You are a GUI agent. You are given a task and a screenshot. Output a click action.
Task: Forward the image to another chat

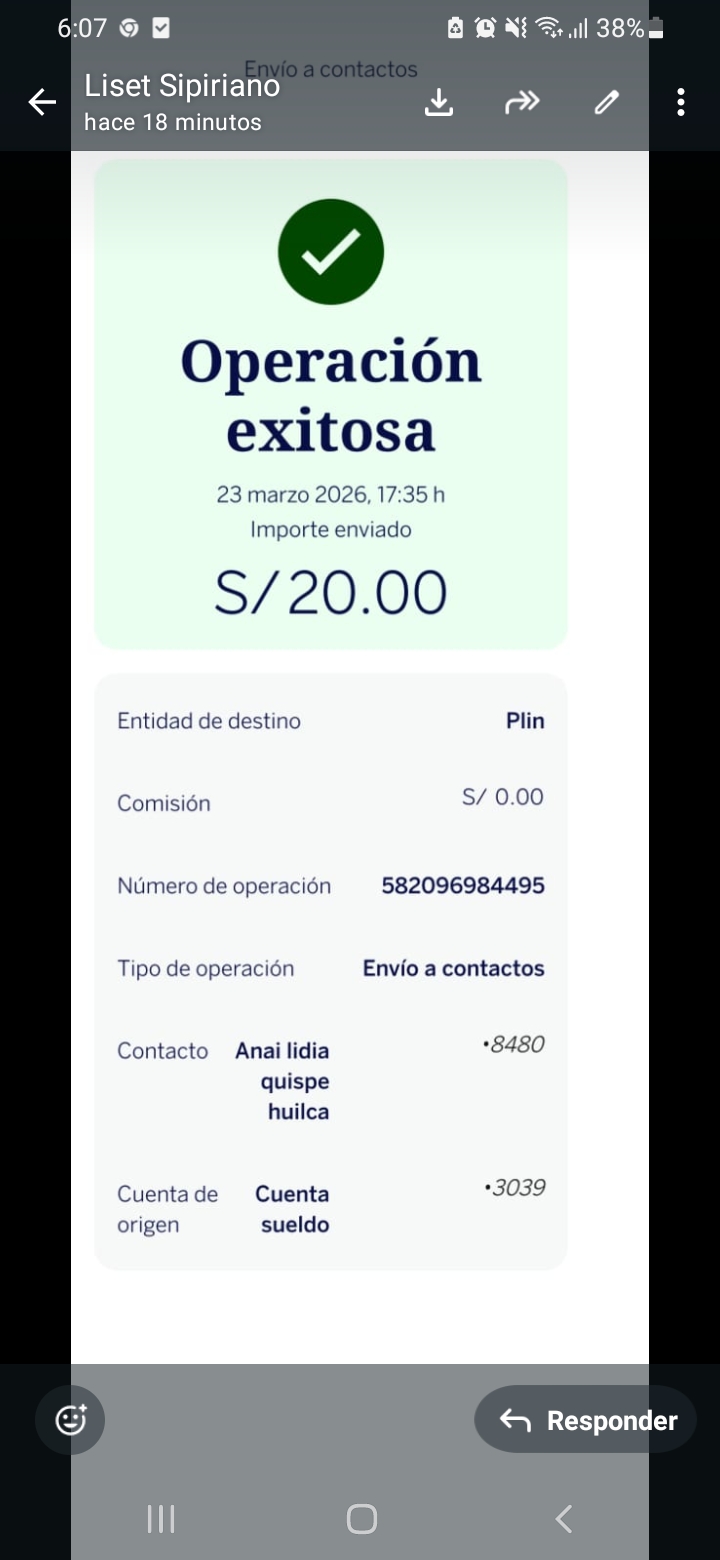pos(522,102)
